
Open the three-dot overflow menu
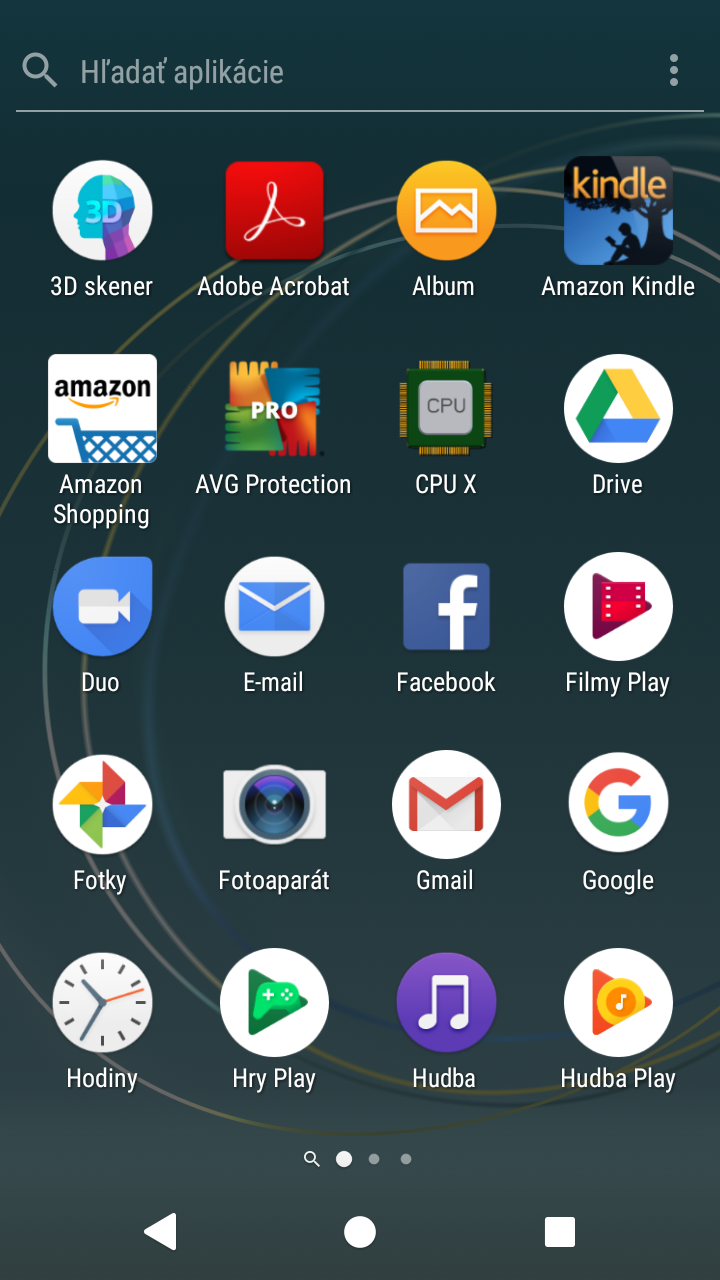click(674, 71)
